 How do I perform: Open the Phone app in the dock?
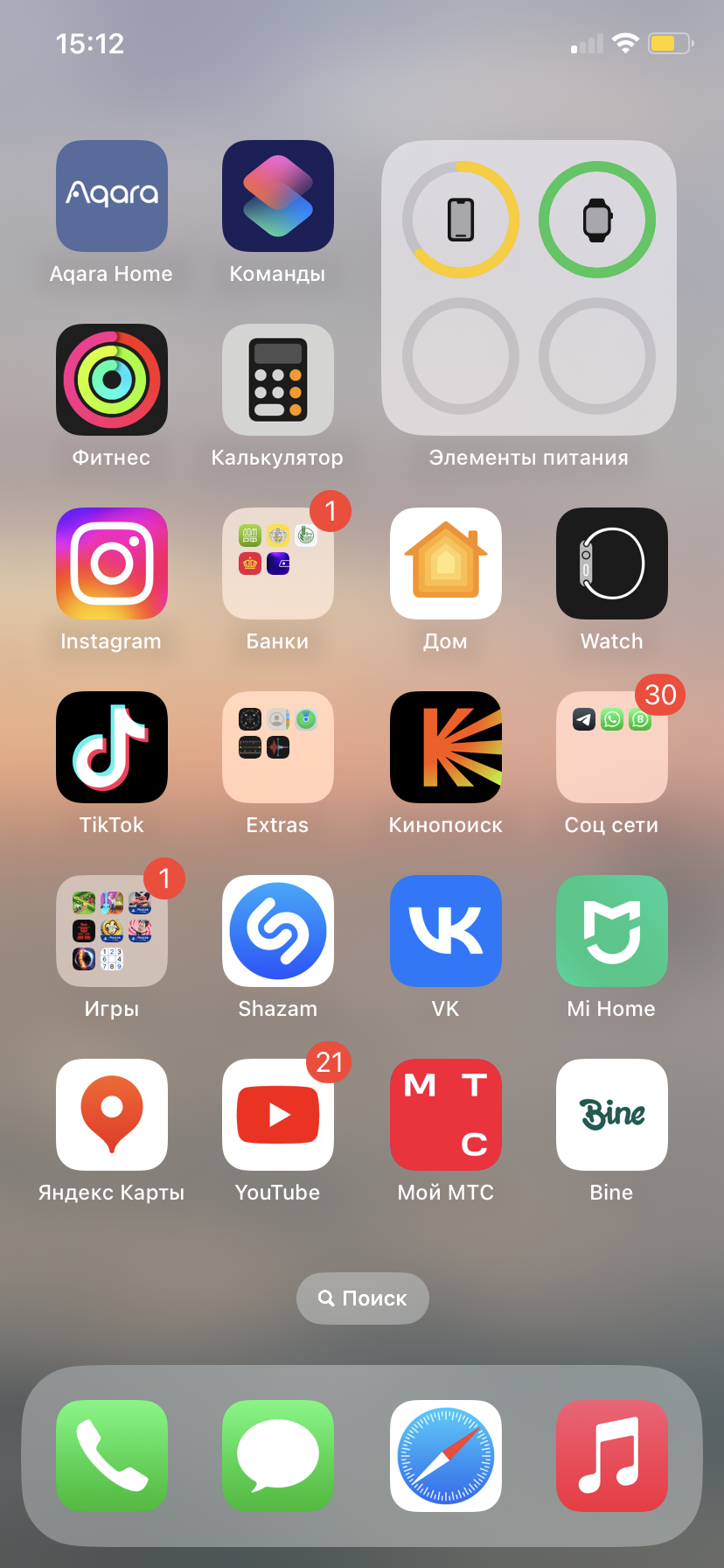click(112, 1456)
